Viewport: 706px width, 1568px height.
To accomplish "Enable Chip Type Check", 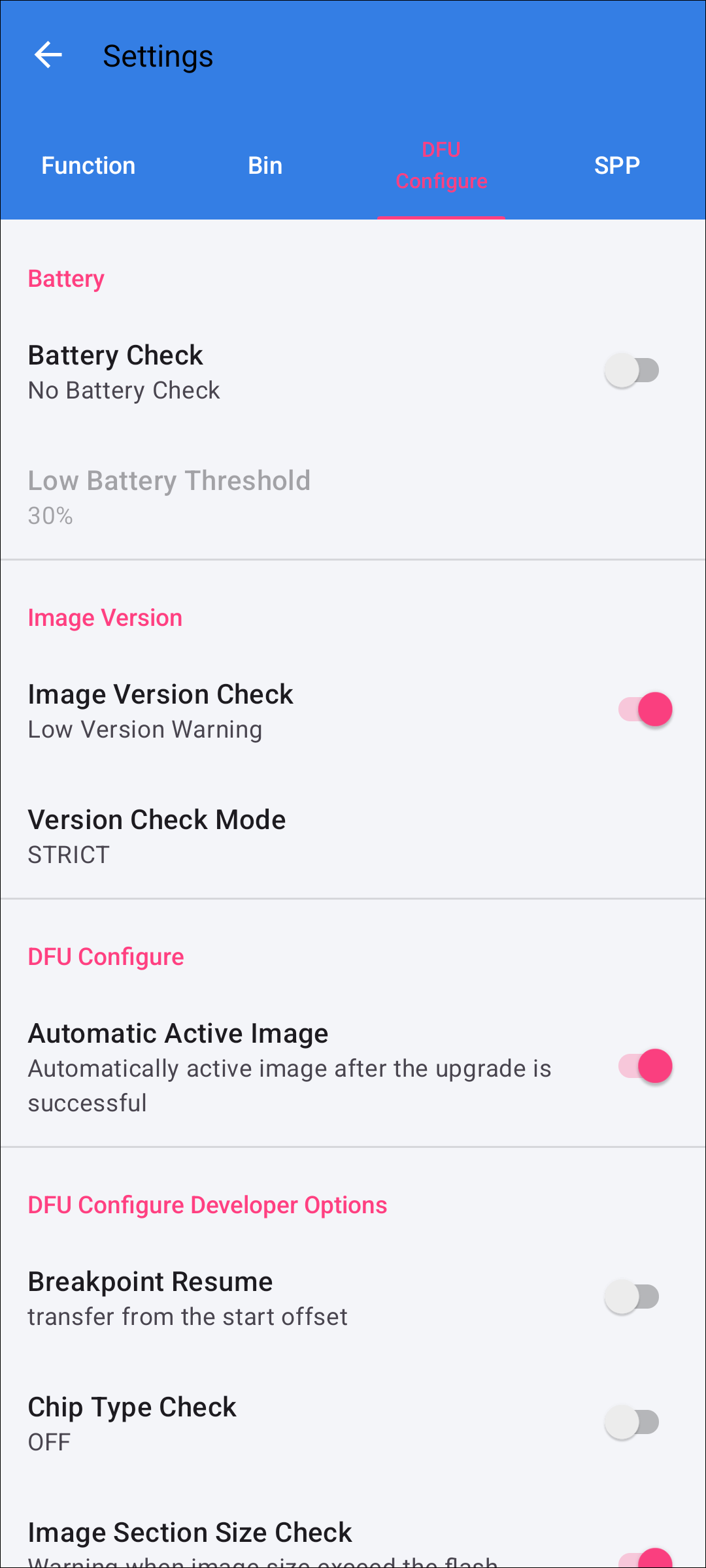I will pyautogui.click(x=632, y=1422).
